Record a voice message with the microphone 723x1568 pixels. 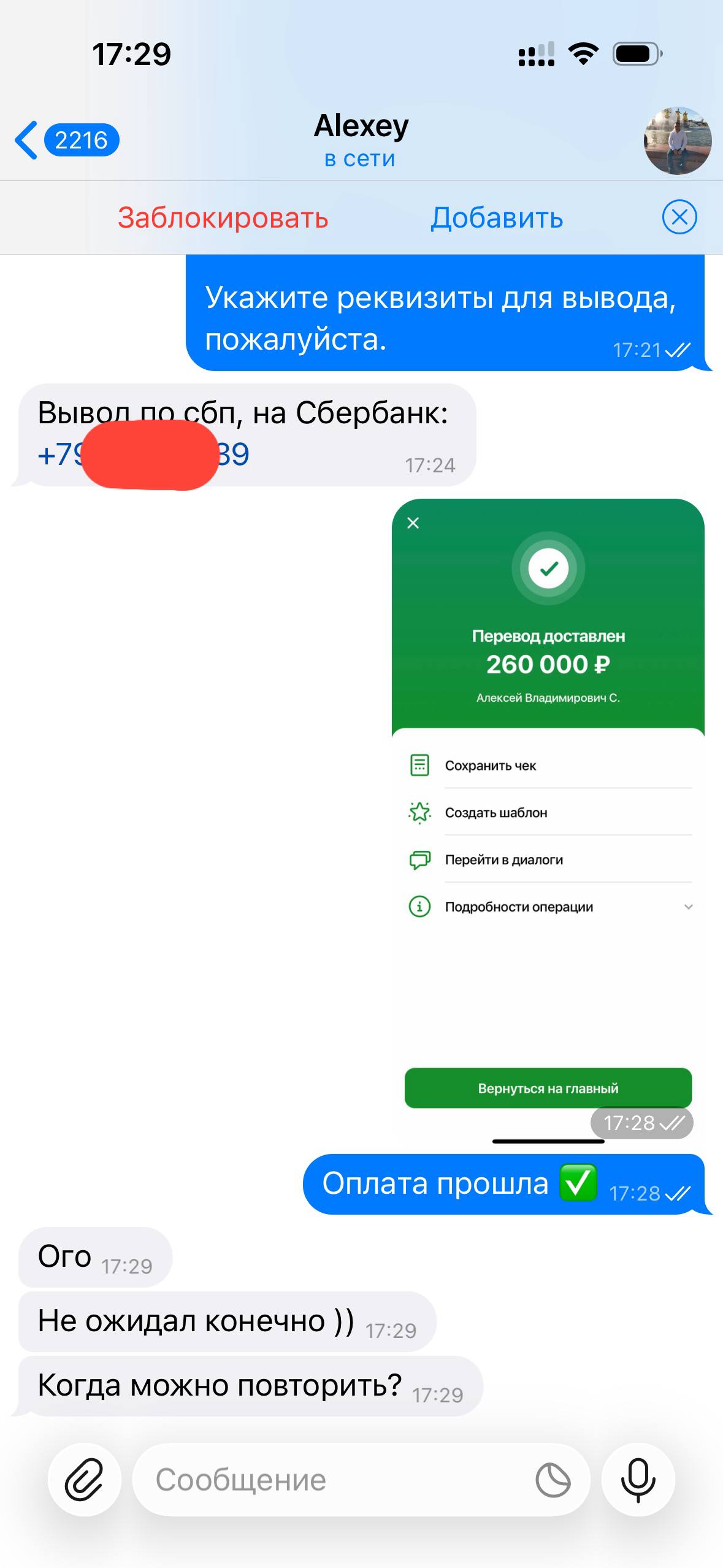tap(638, 1480)
